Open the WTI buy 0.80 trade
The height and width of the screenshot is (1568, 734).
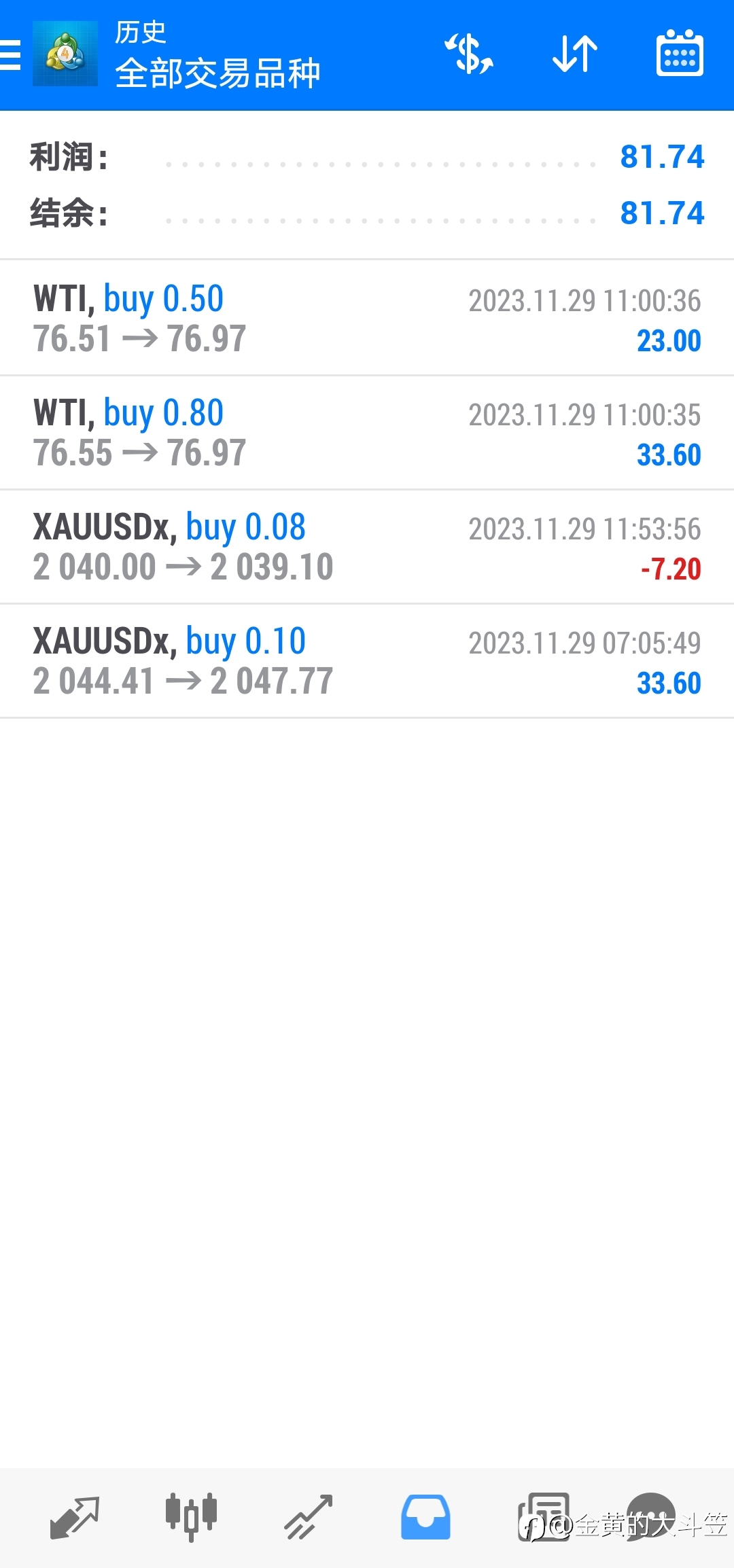tap(367, 433)
